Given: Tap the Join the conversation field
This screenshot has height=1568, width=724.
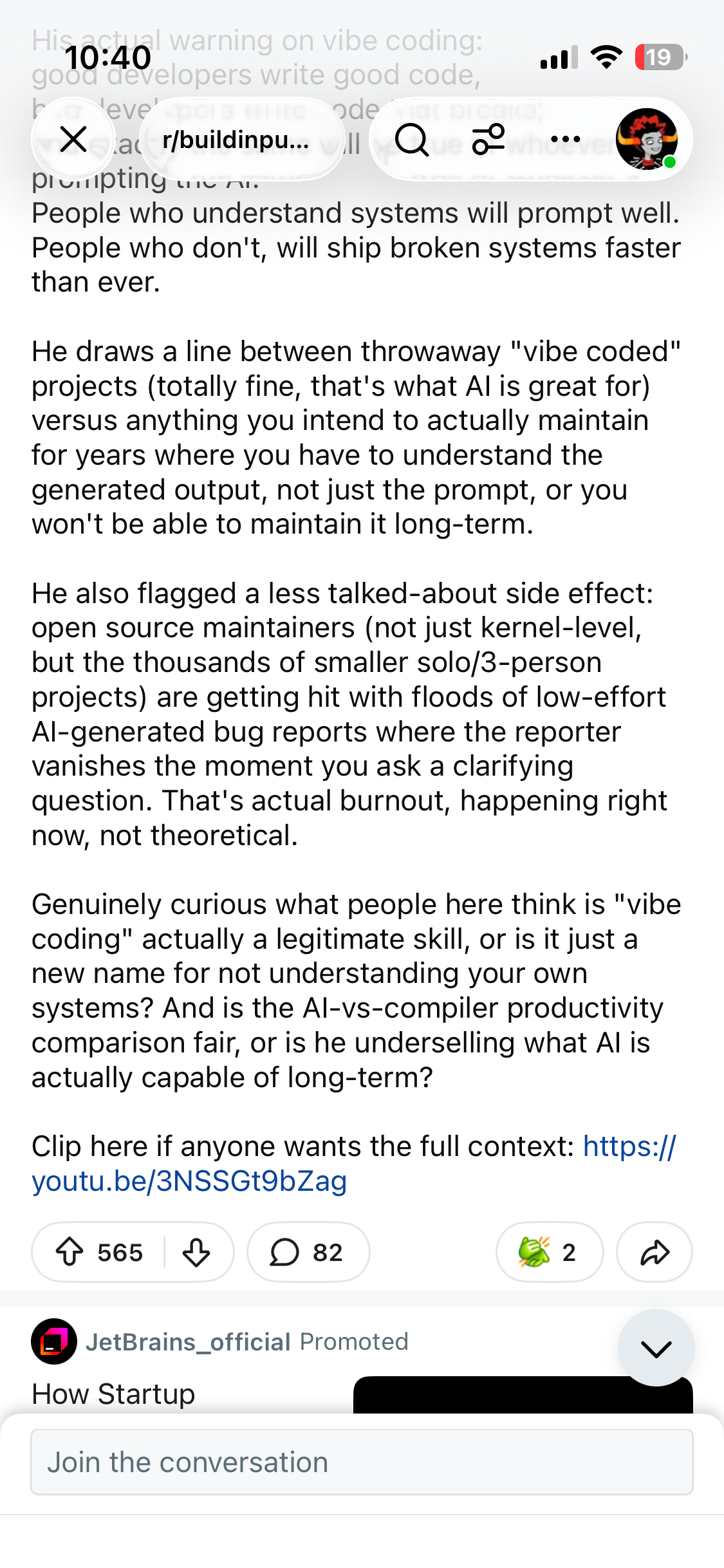Looking at the screenshot, I should pyautogui.click(x=362, y=1462).
